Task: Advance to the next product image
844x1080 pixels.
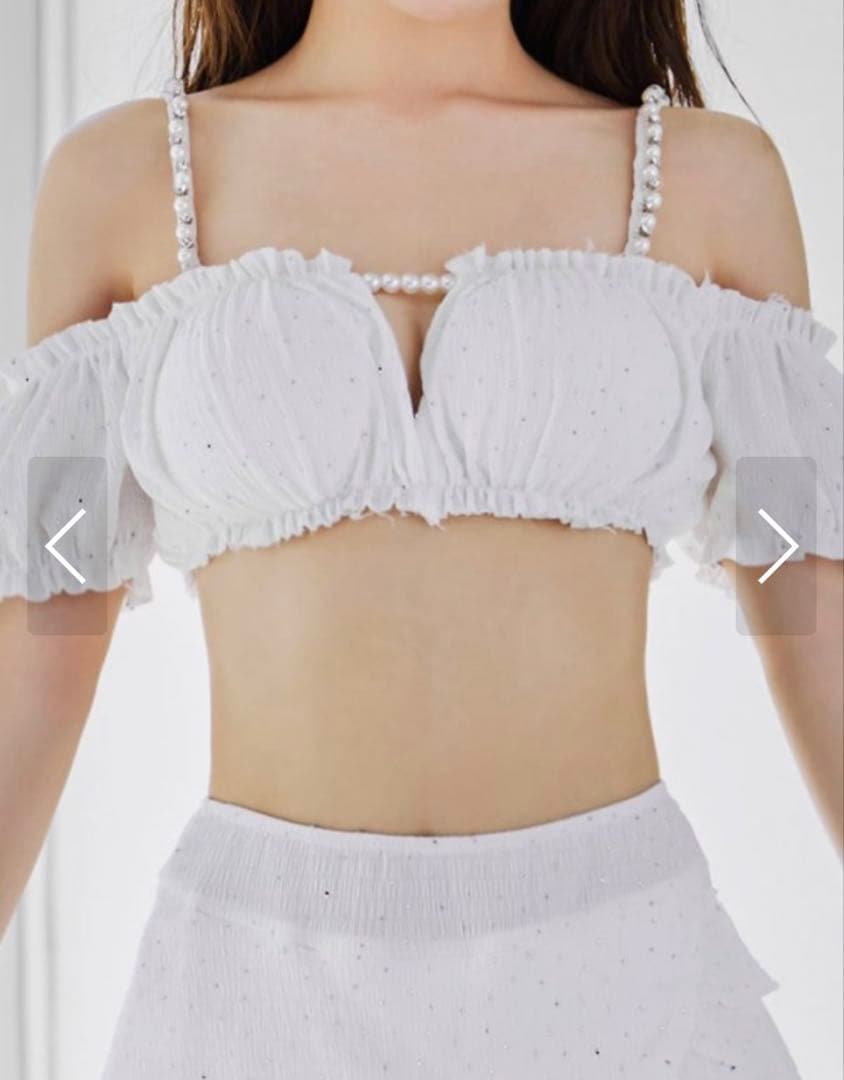Action: pos(777,546)
